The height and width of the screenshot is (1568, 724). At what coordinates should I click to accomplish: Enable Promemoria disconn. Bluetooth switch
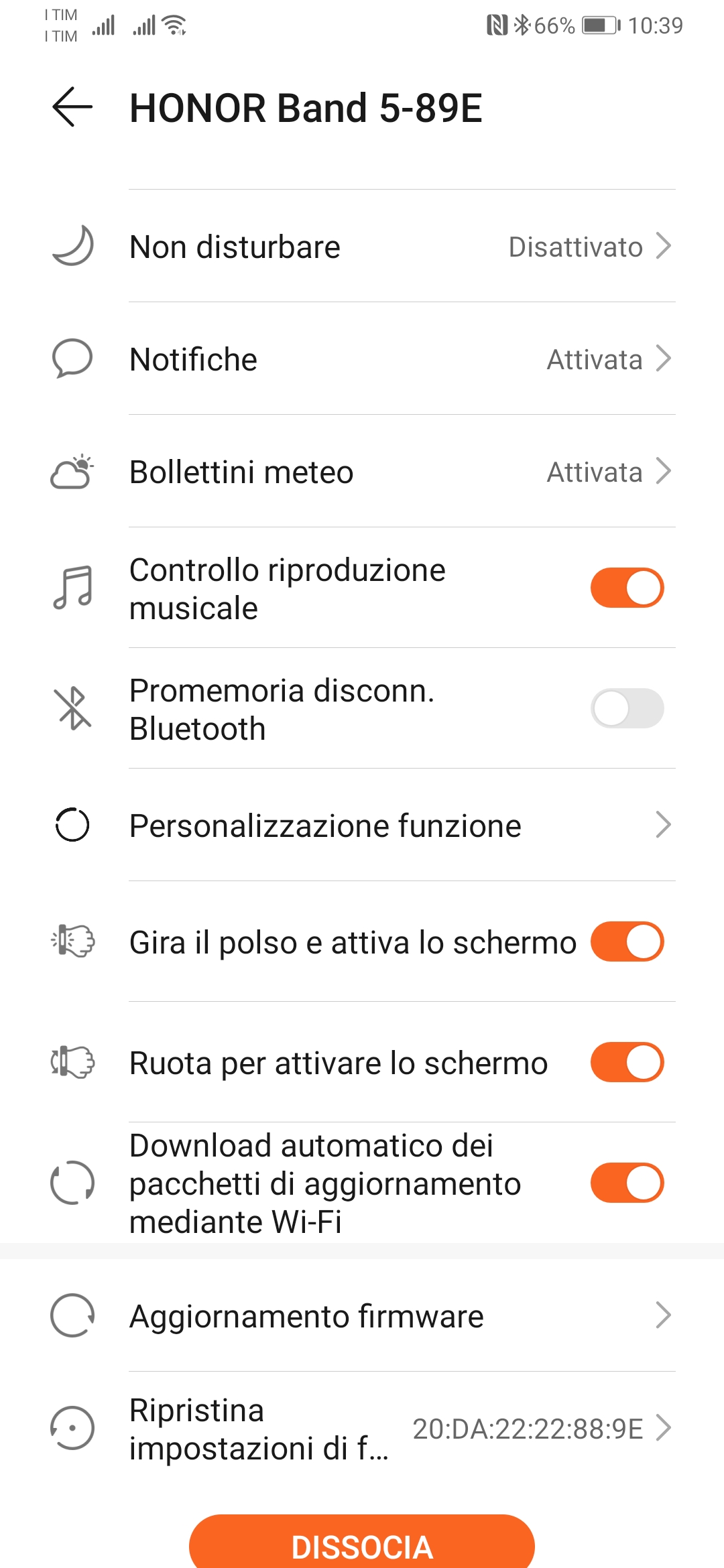point(627,708)
